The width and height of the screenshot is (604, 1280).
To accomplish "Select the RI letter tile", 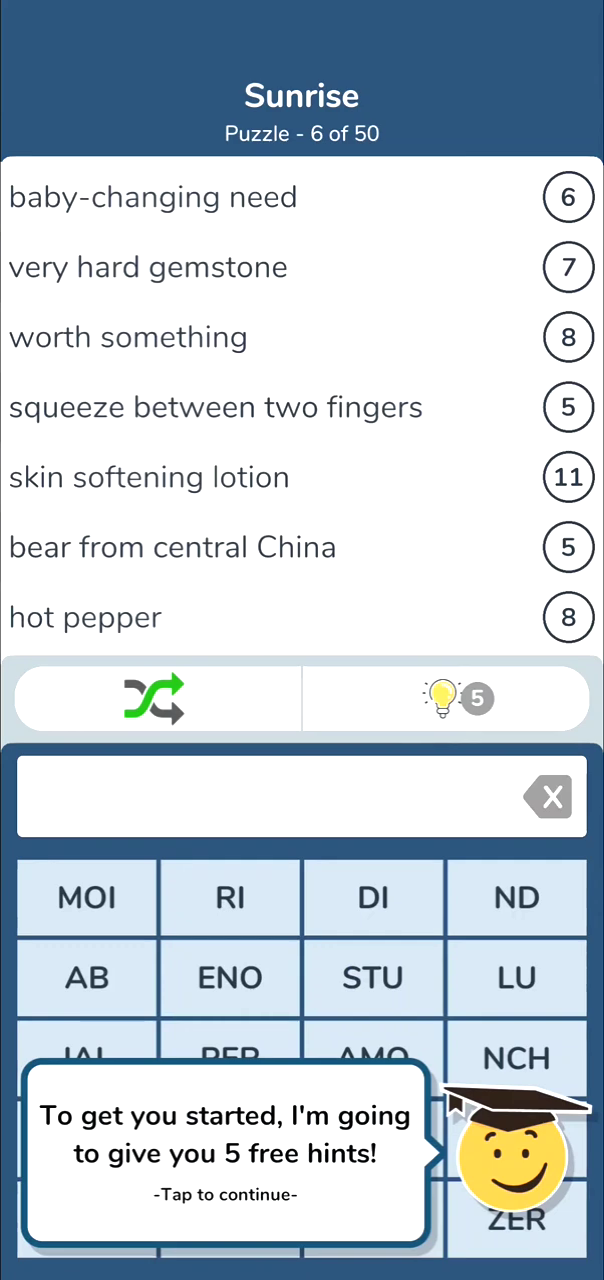I will (230, 898).
